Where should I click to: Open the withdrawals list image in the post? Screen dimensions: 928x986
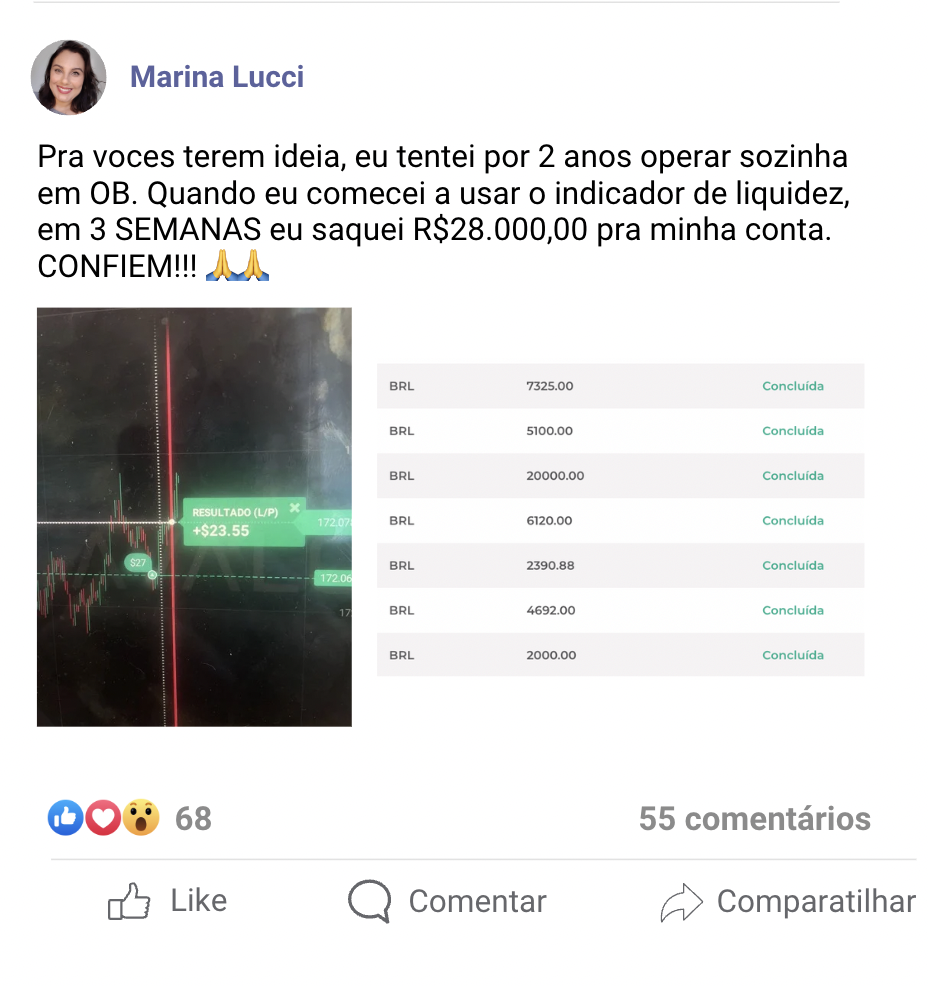[620, 520]
